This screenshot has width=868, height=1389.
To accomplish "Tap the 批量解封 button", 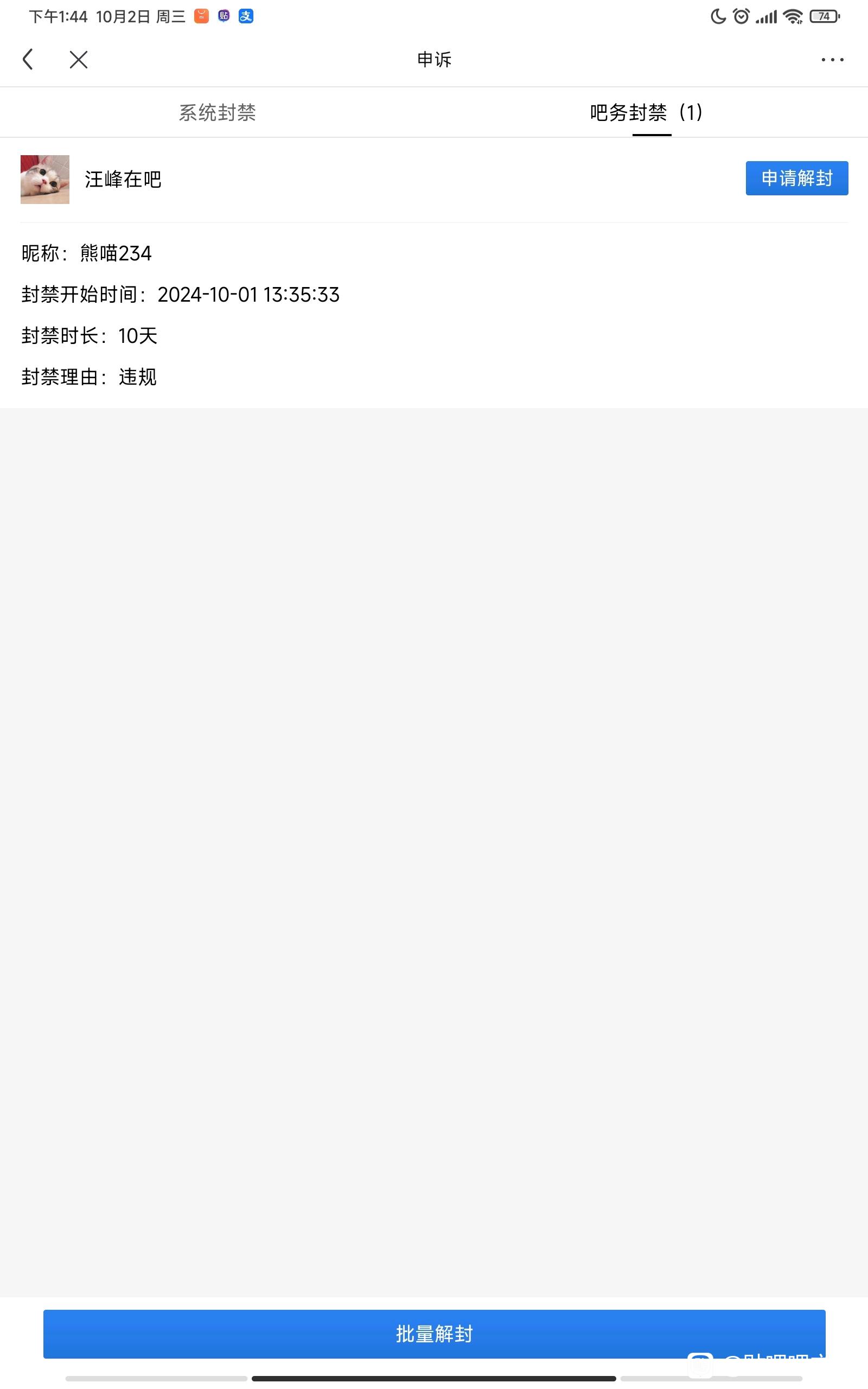I will pyautogui.click(x=434, y=1333).
